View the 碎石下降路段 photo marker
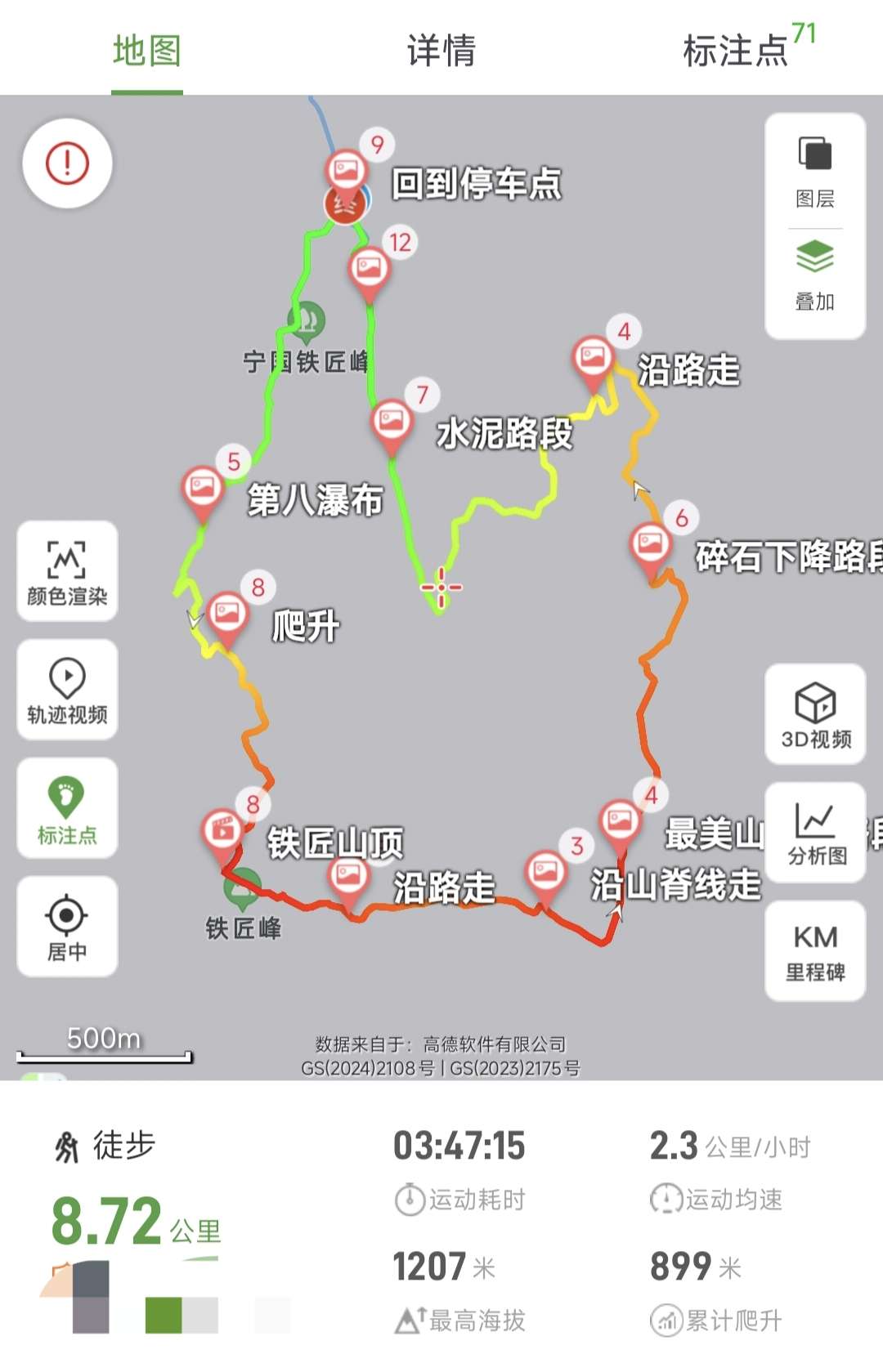883x1372 pixels. pyautogui.click(x=651, y=544)
